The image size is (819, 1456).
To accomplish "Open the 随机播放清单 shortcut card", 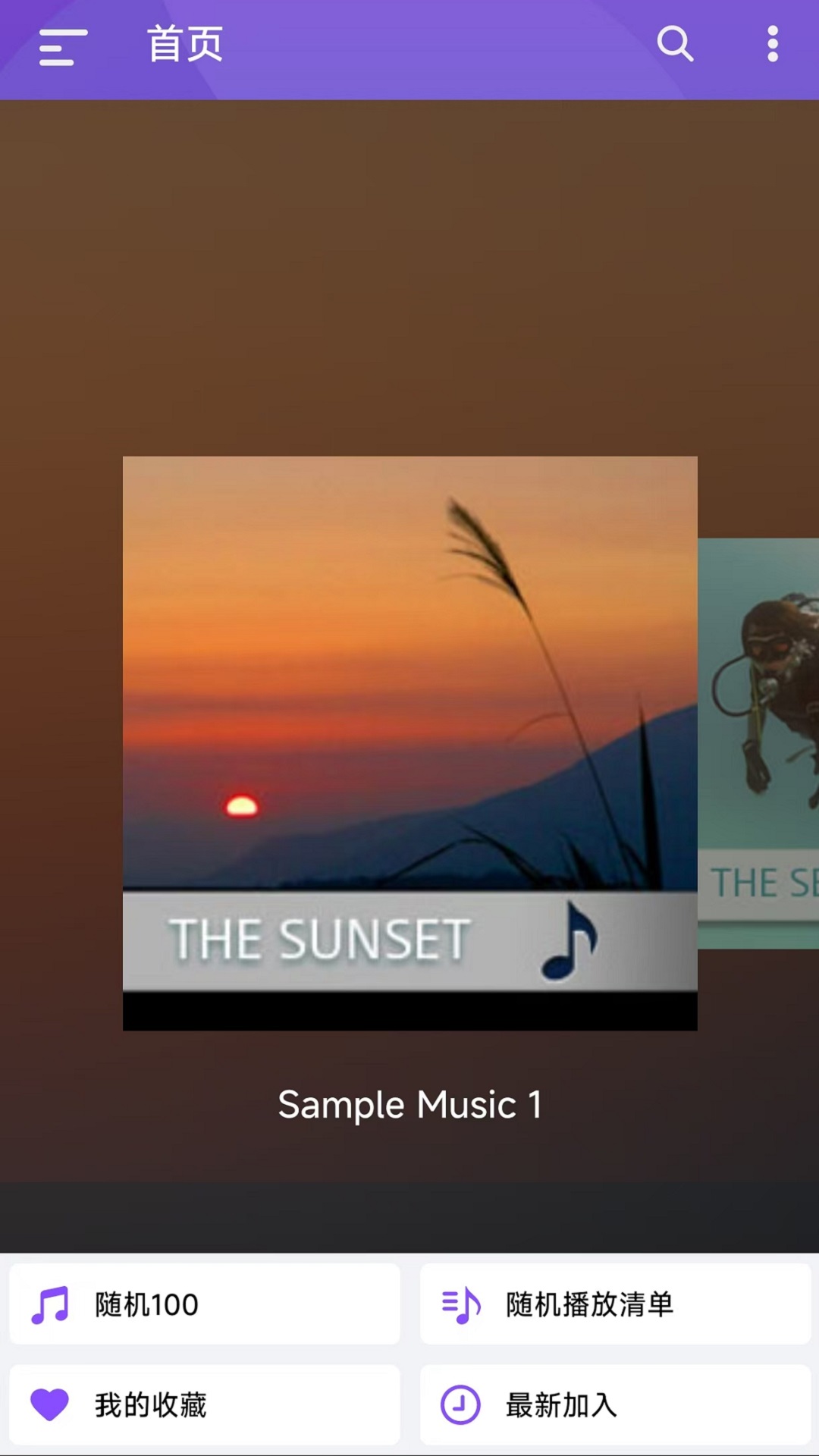I will click(x=614, y=1306).
